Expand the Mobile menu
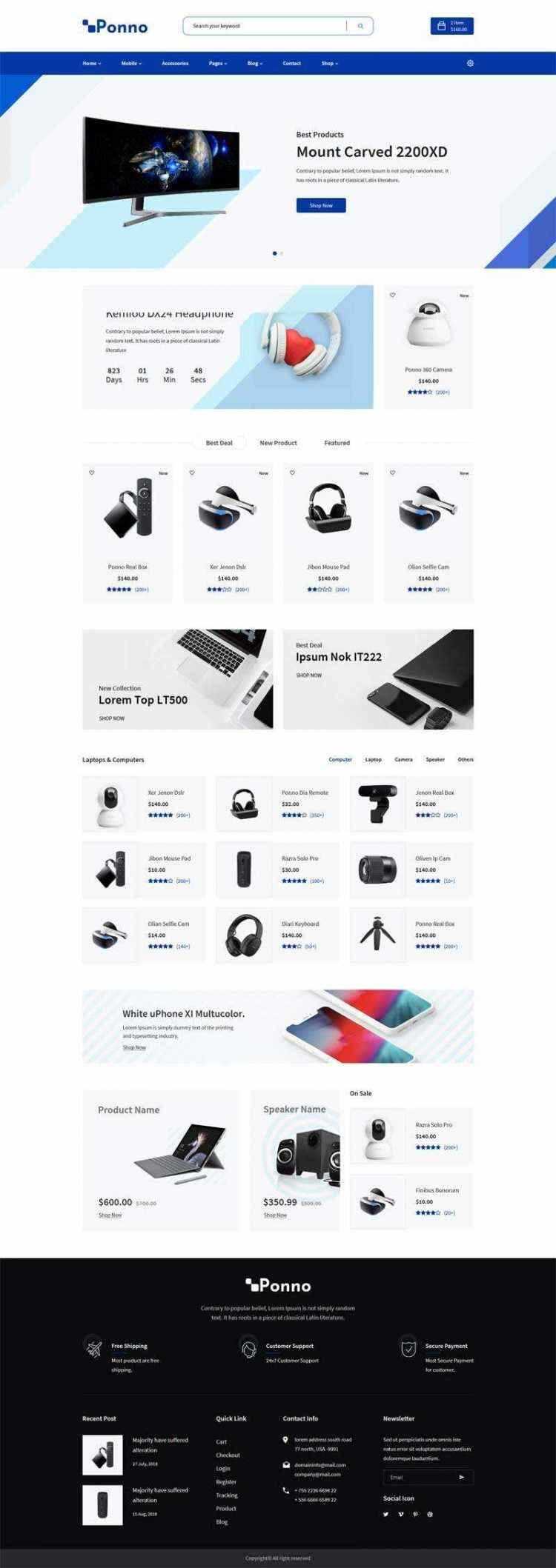 [x=131, y=63]
